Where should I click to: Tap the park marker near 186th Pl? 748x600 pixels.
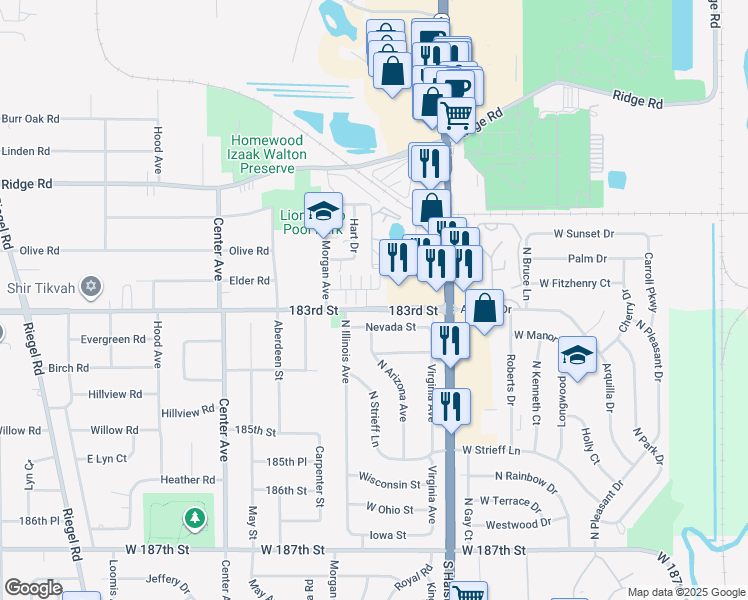[194, 518]
